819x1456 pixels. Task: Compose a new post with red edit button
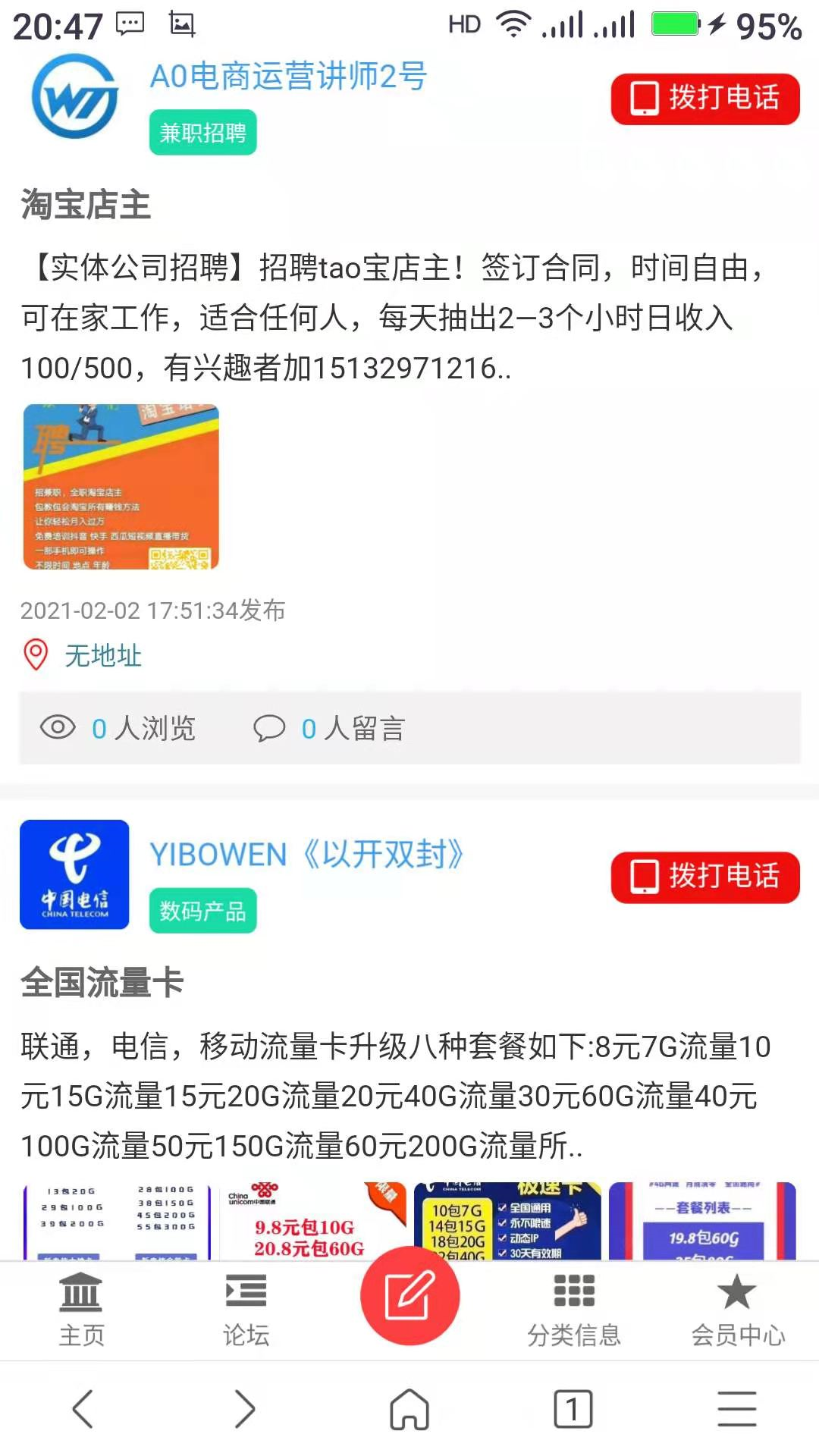tap(409, 1296)
